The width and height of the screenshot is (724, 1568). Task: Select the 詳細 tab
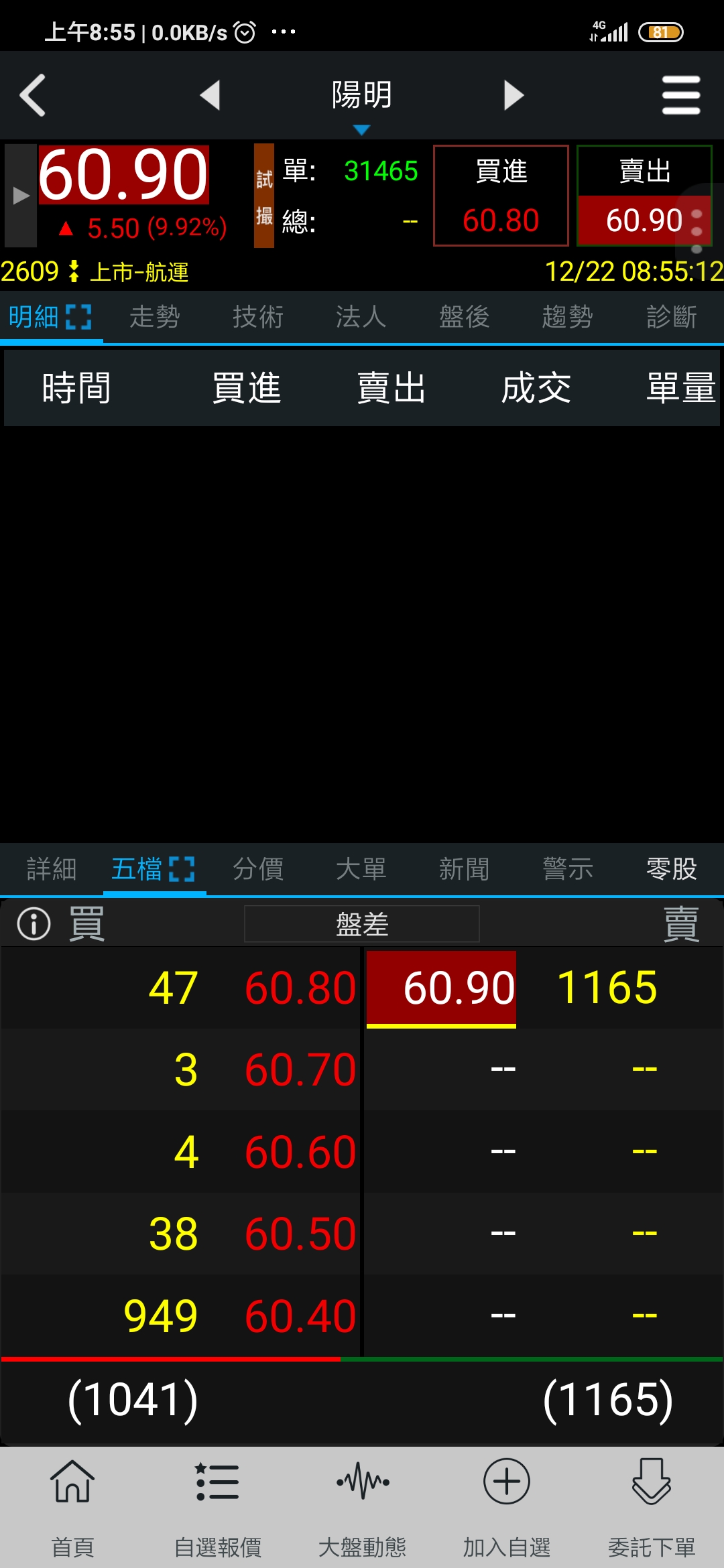point(52,869)
